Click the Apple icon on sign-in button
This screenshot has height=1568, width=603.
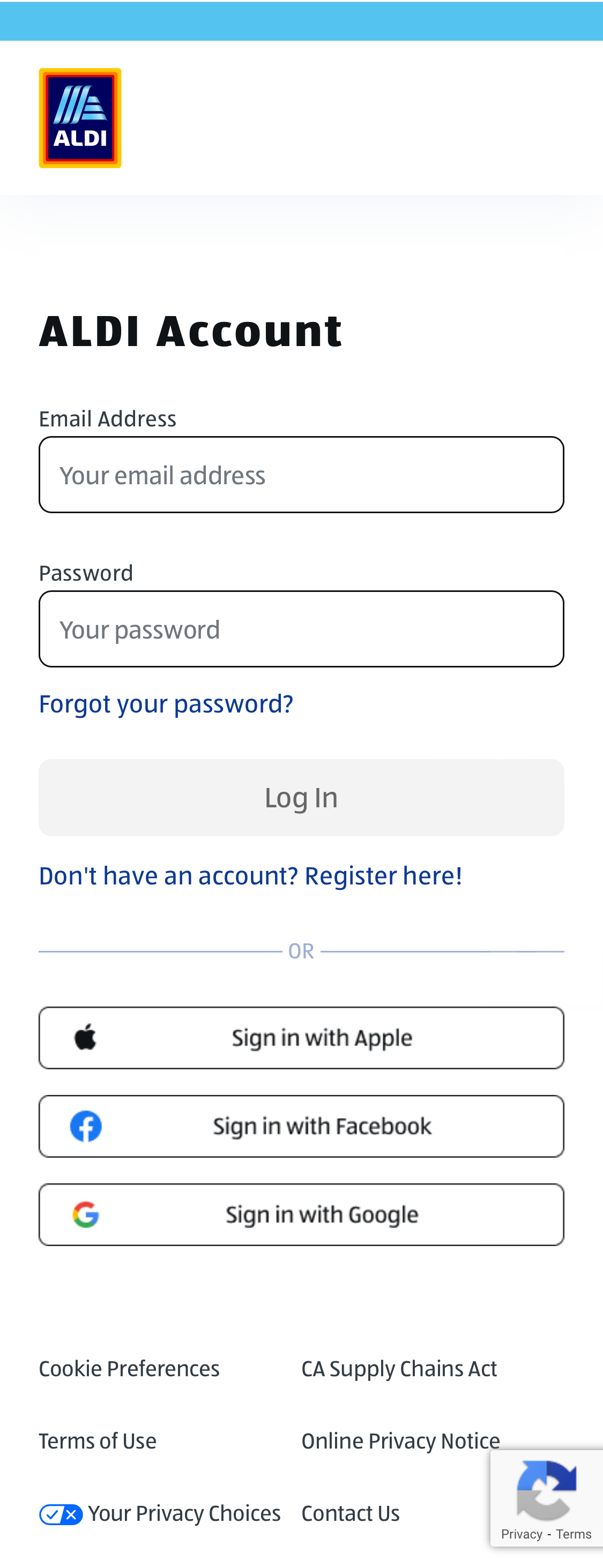pyautogui.click(x=86, y=1037)
